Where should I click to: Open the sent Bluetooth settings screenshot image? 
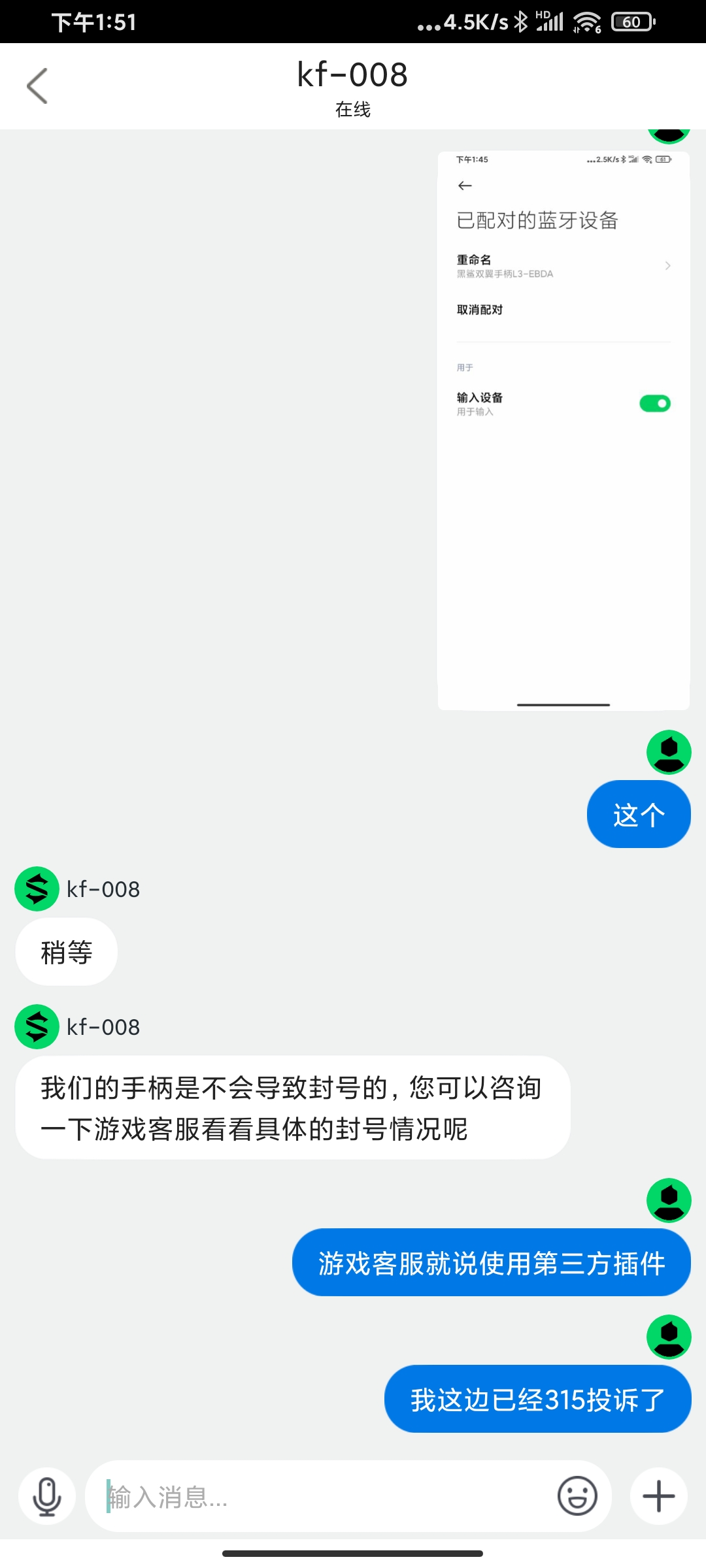pyautogui.click(x=563, y=430)
